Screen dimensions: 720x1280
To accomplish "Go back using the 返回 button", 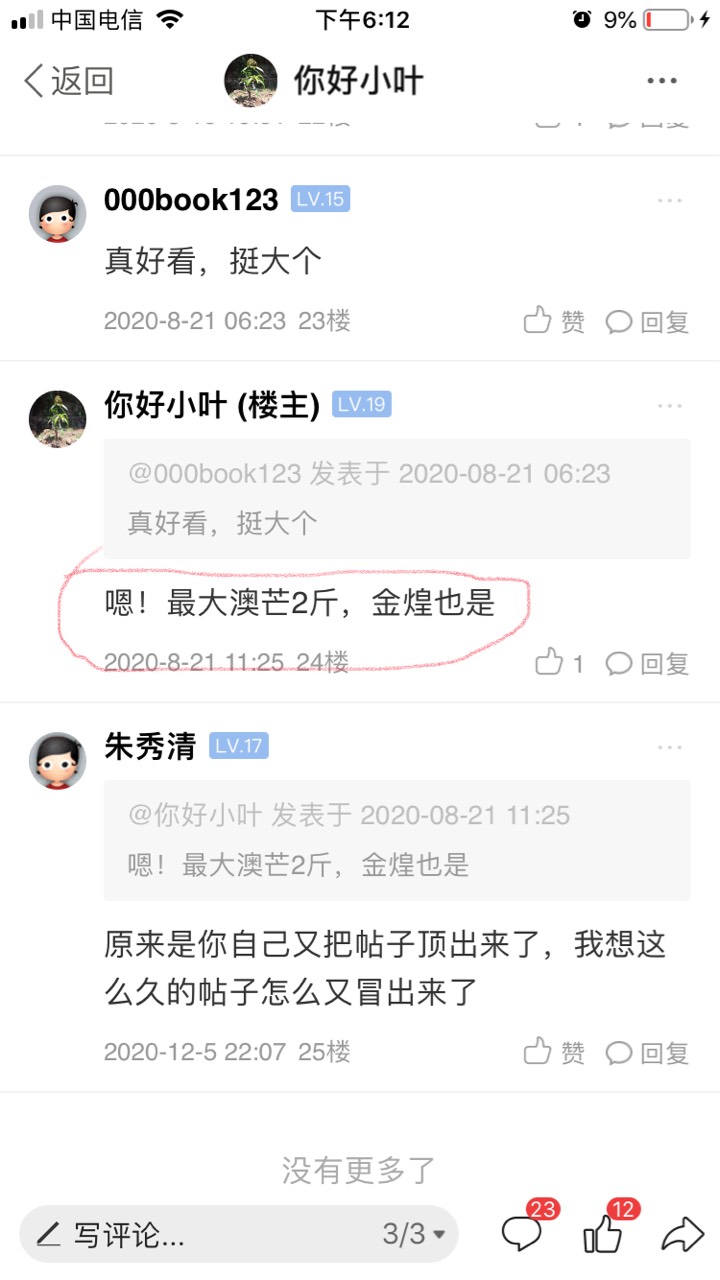I will click(68, 81).
